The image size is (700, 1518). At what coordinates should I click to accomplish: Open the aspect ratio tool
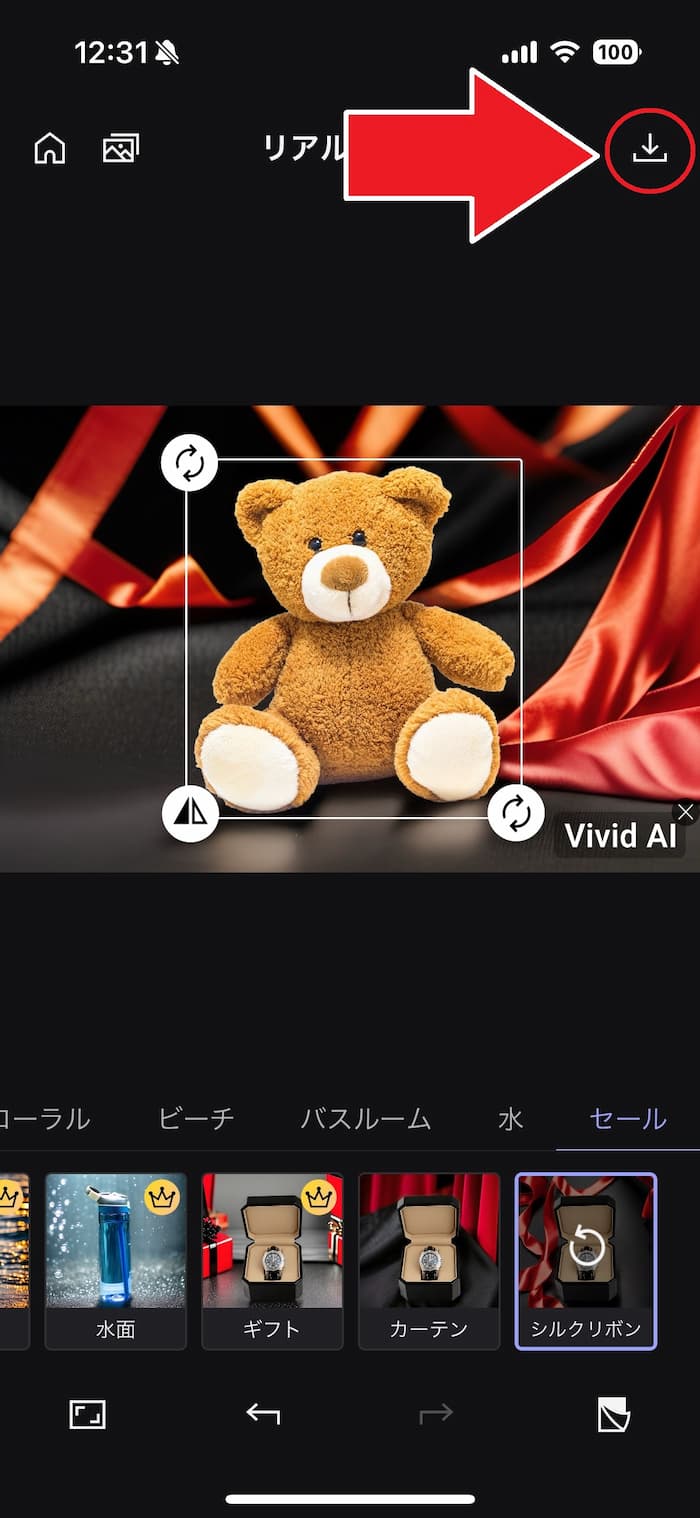pyautogui.click(x=87, y=1414)
